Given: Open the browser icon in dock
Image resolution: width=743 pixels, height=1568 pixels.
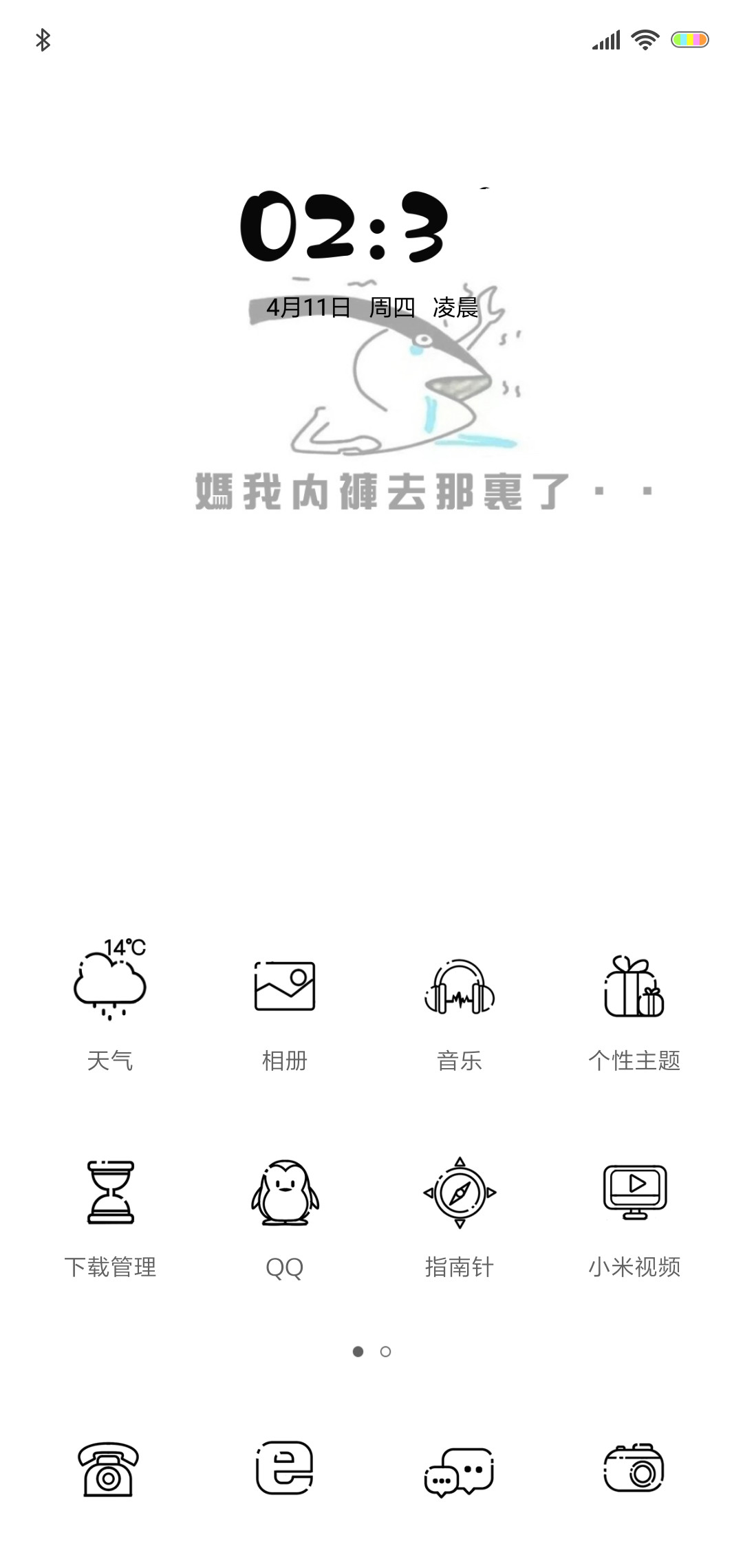Looking at the screenshot, I should [285, 1468].
